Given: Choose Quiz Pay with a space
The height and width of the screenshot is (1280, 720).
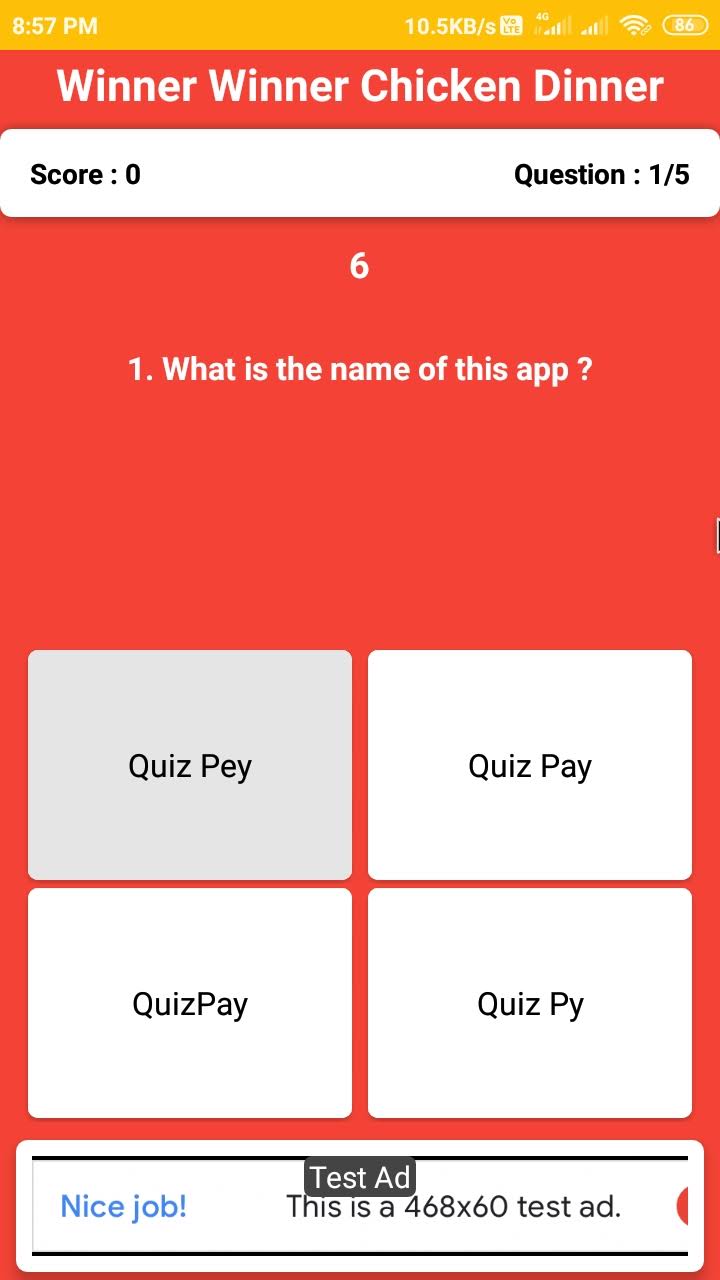Looking at the screenshot, I should click(530, 765).
